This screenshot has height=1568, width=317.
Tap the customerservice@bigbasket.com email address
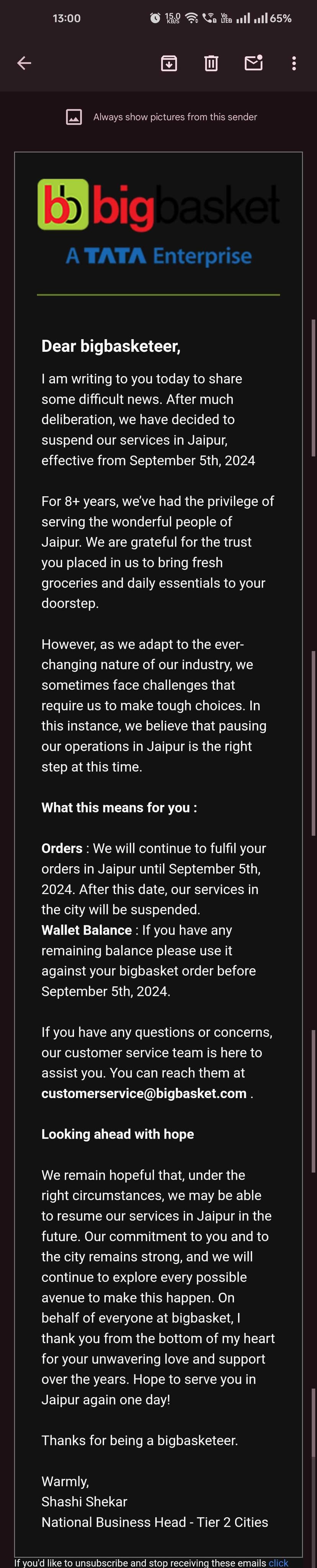click(144, 1093)
